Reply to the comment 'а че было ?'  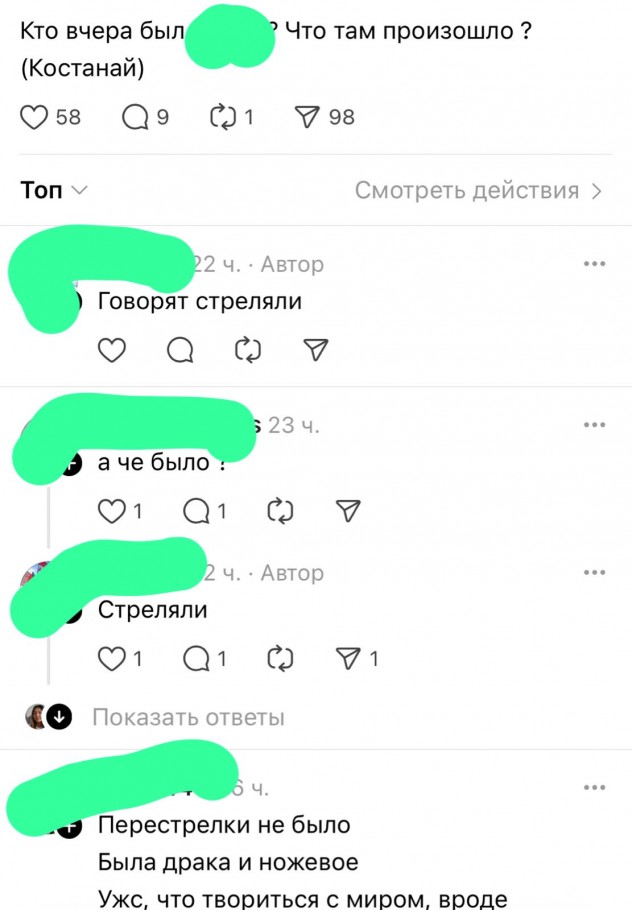point(198,512)
